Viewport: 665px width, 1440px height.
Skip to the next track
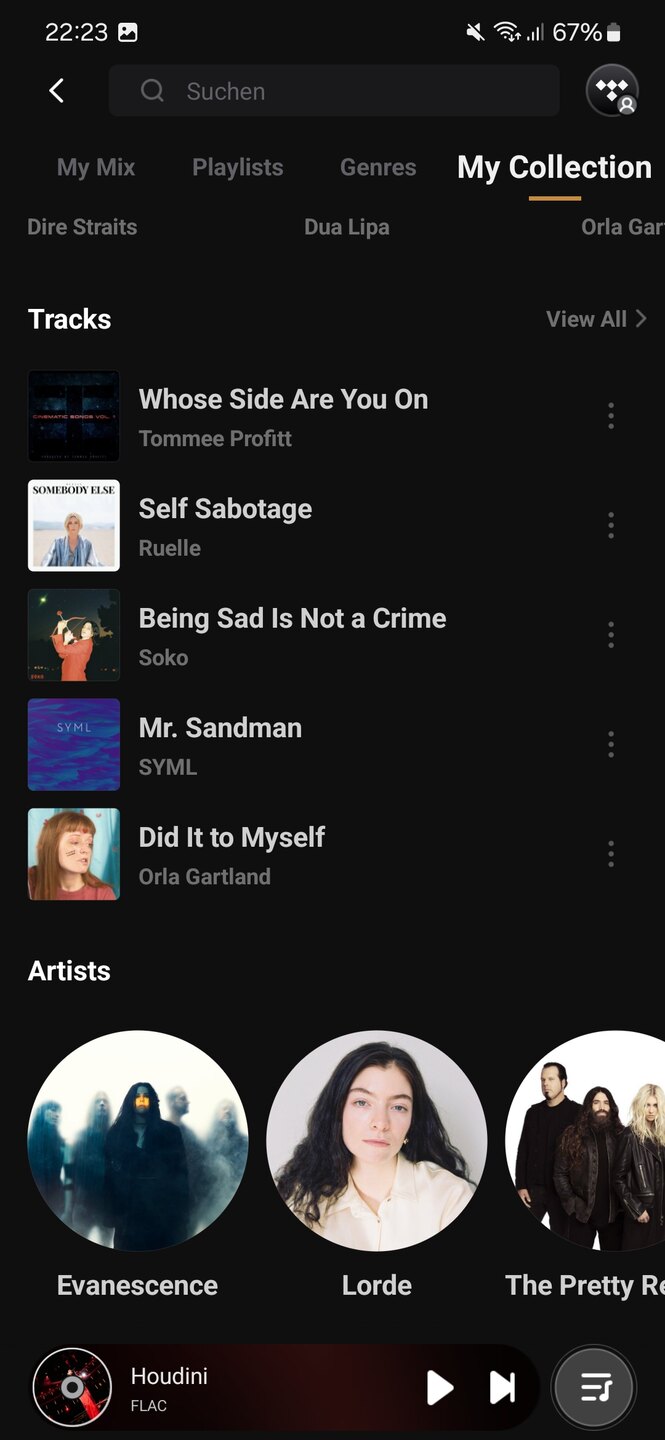(502, 1387)
